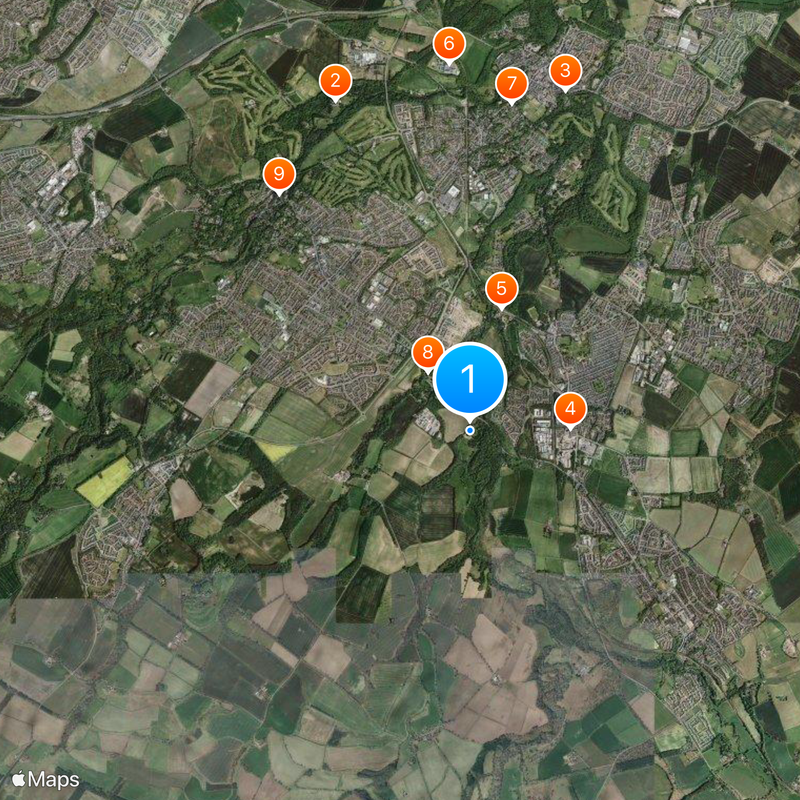This screenshot has height=800, width=800.
Task: Open map pin number 9
Action: 279,175
